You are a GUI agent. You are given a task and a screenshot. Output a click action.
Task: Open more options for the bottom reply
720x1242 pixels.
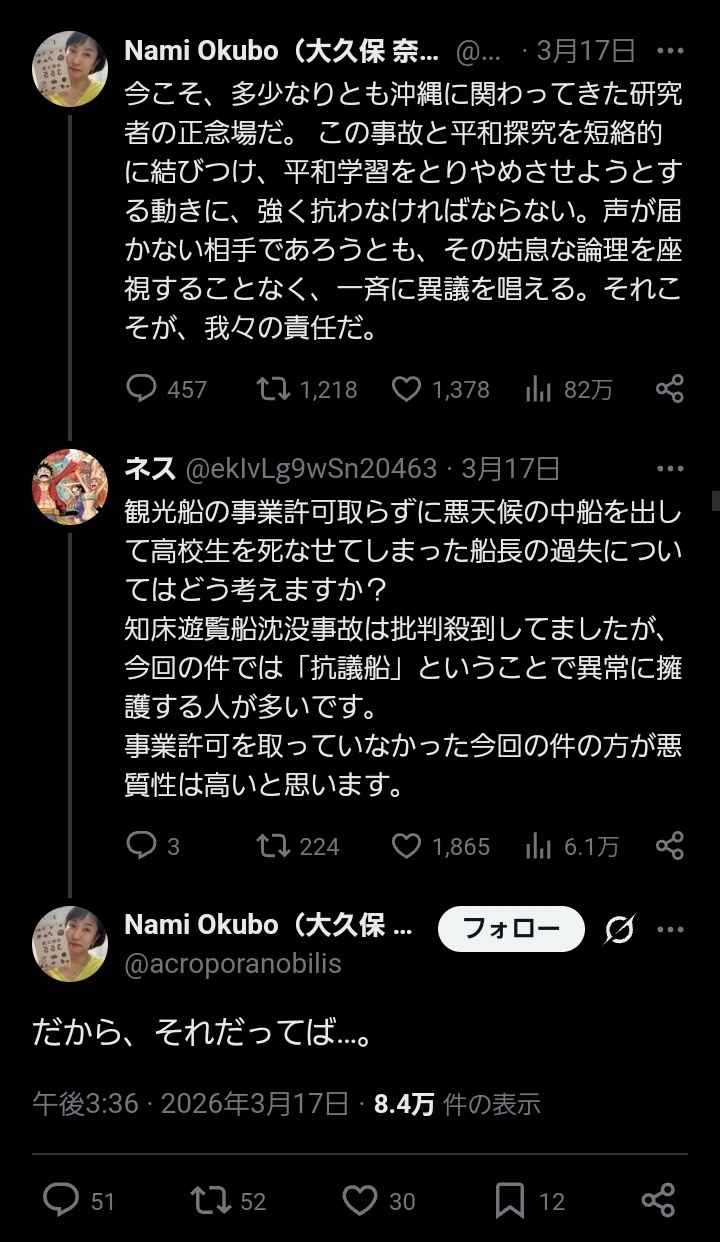(x=671, y=928)
